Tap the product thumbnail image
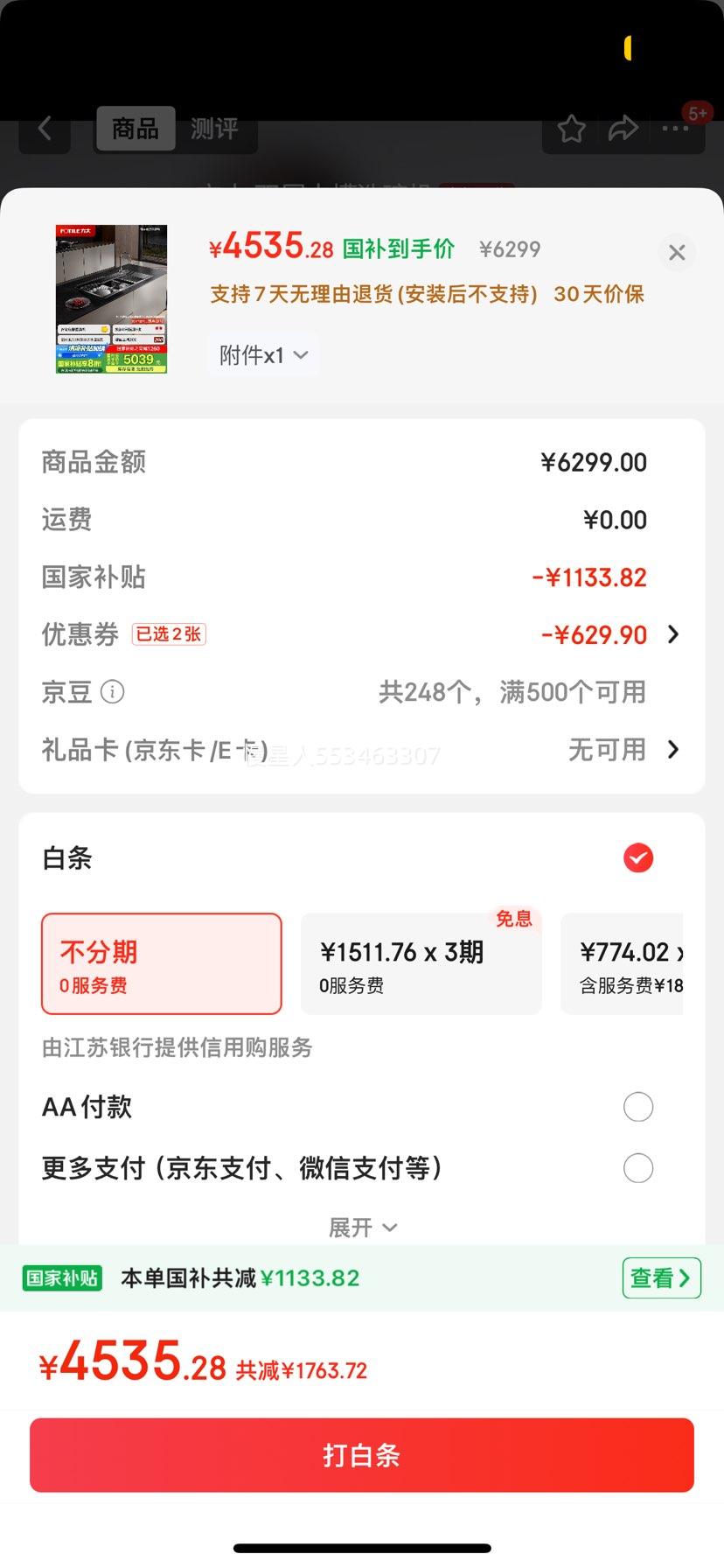Viewport: 724px width, 1568px height. 112,297
